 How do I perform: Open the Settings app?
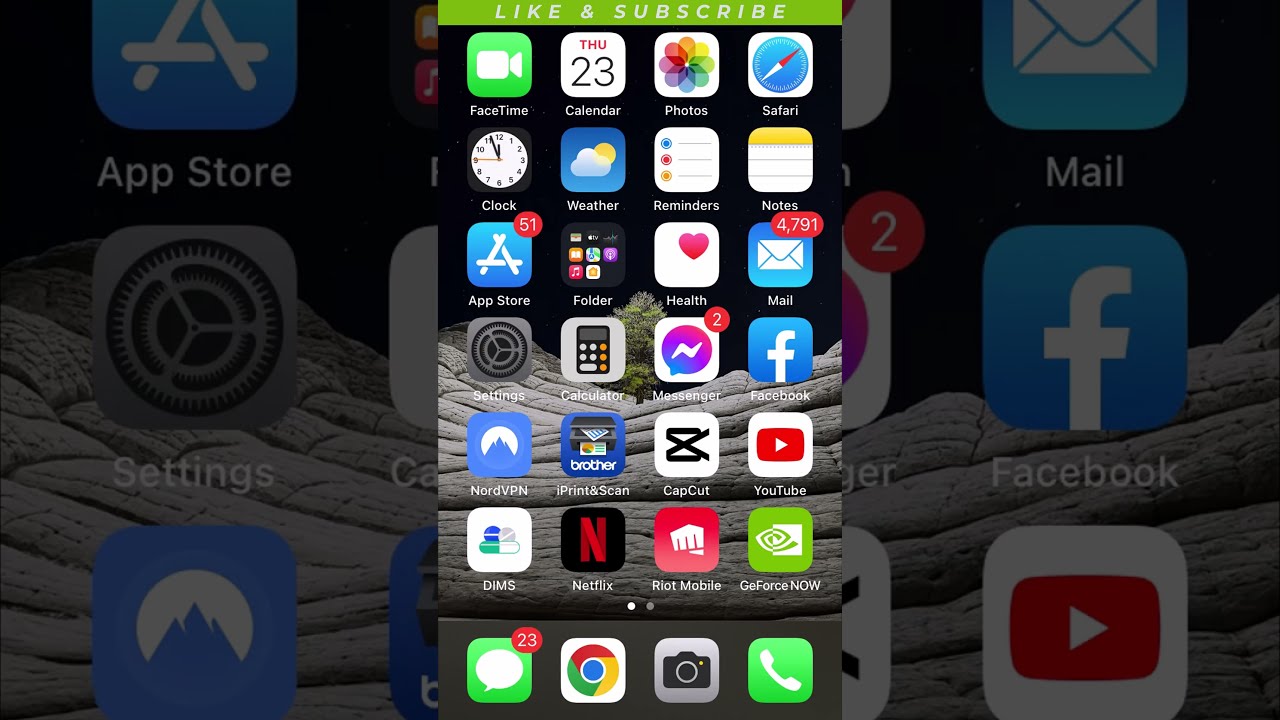(499, 350)
